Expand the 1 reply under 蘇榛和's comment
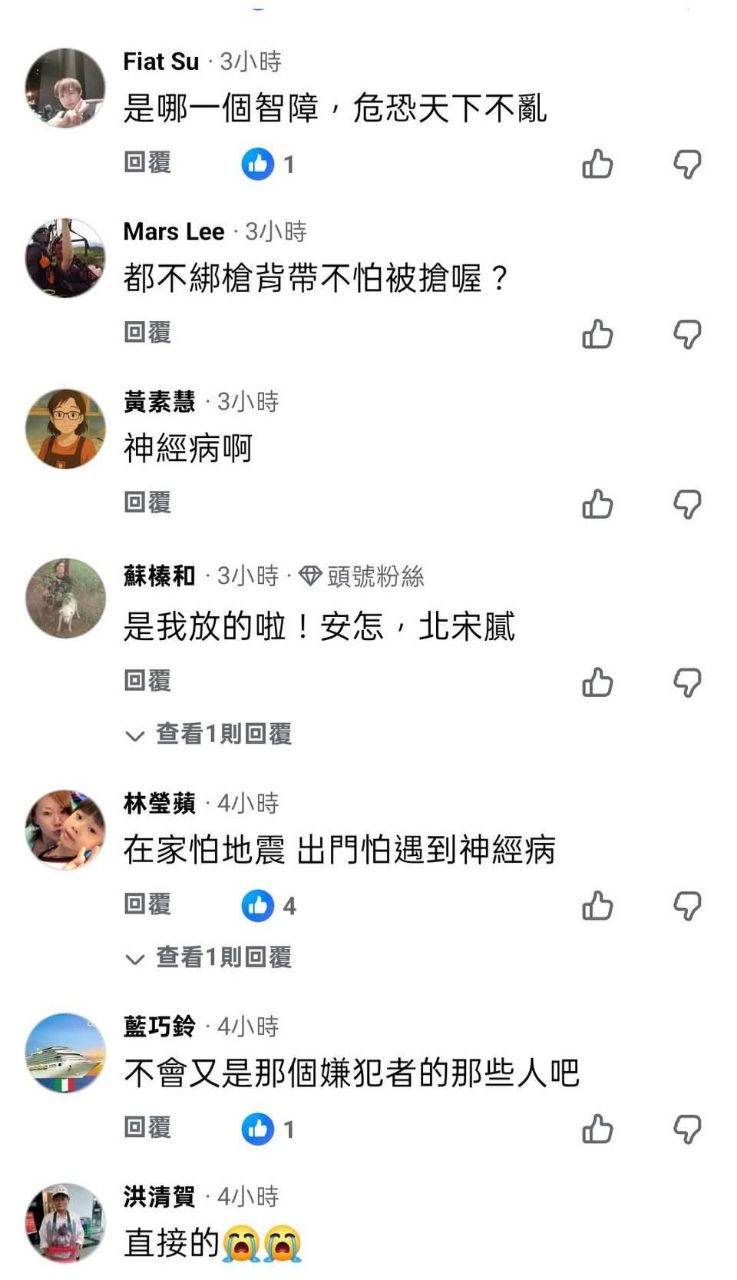 210,735
